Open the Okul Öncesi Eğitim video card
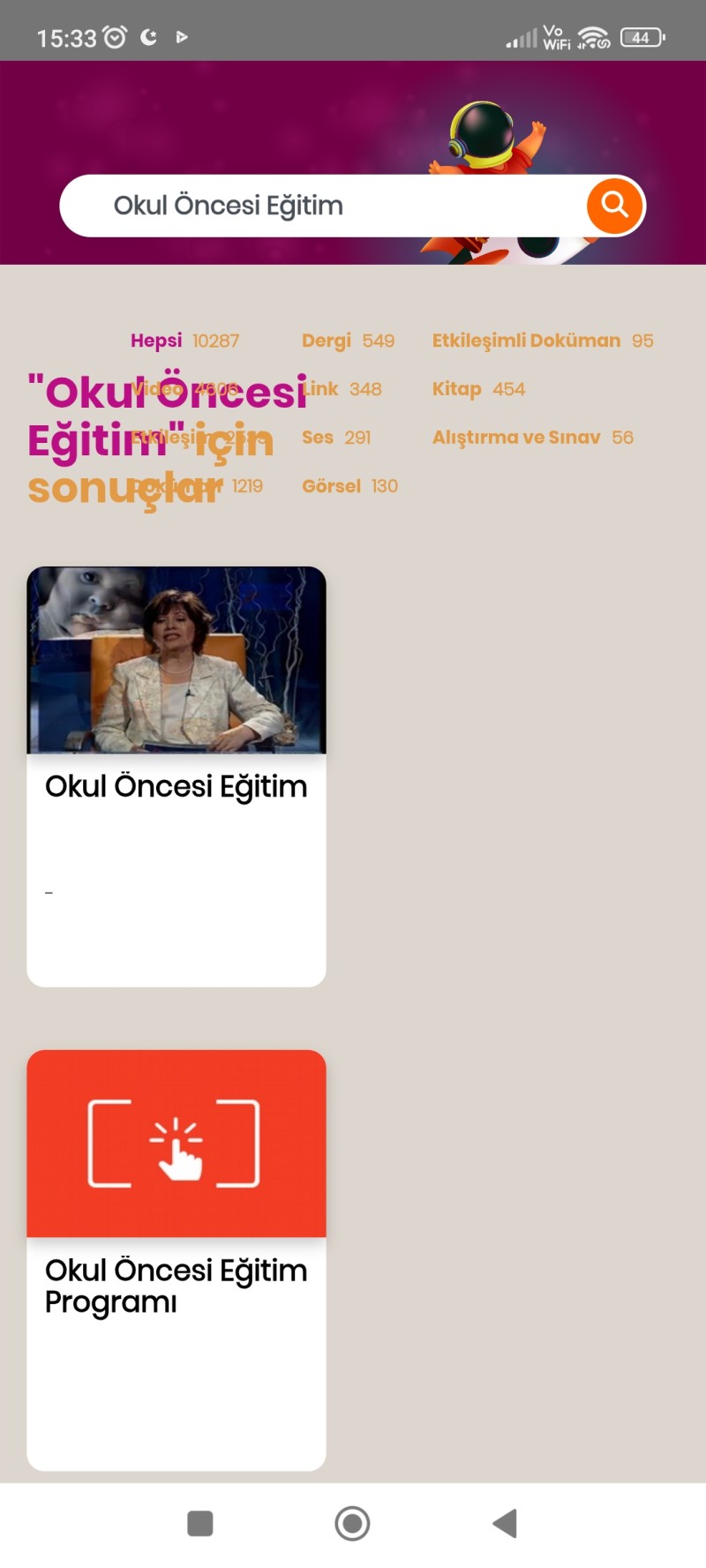Image resolution: width=706 pixels, height=1568 pixels. click(x=176, y=776)
